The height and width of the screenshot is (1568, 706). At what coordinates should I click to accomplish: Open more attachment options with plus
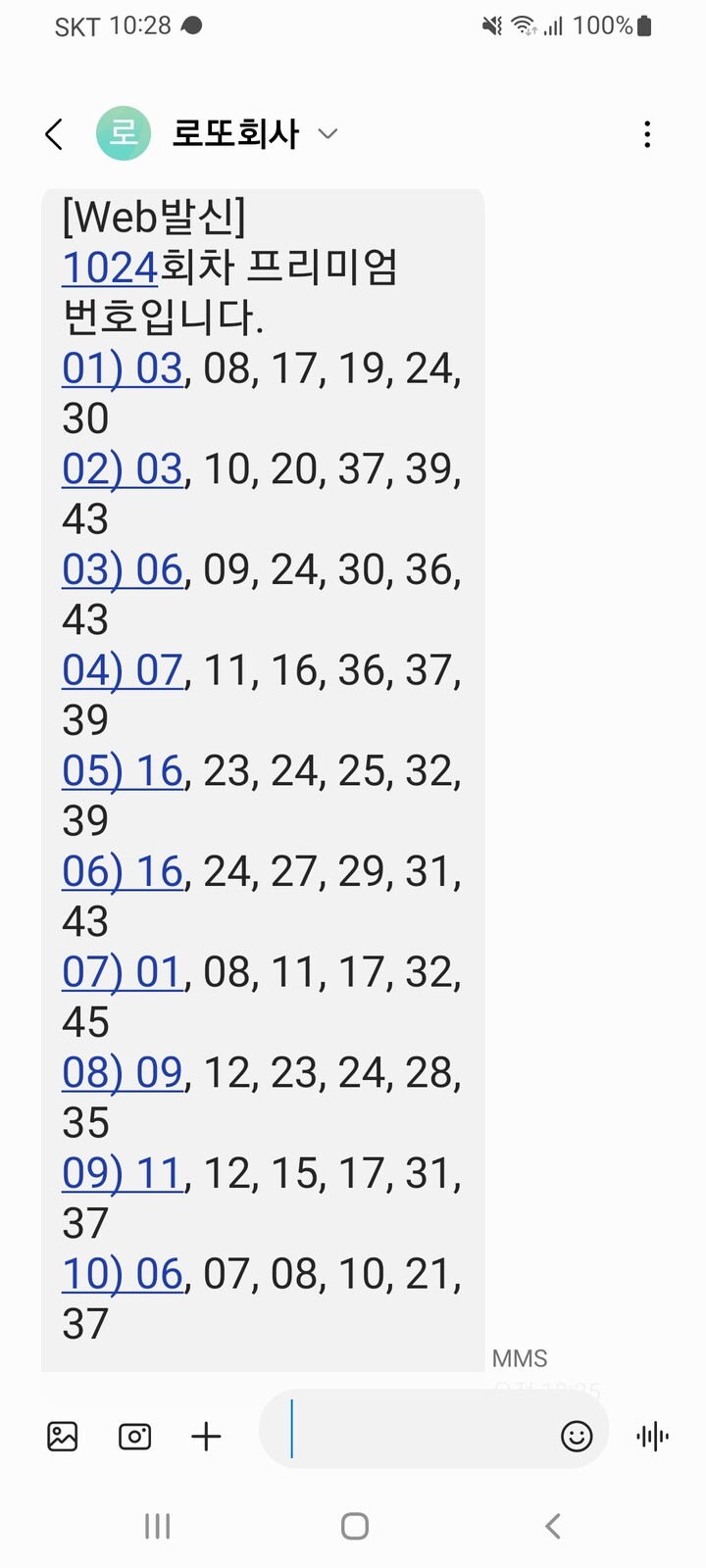pyautogui.click(x=206, y=1437)
